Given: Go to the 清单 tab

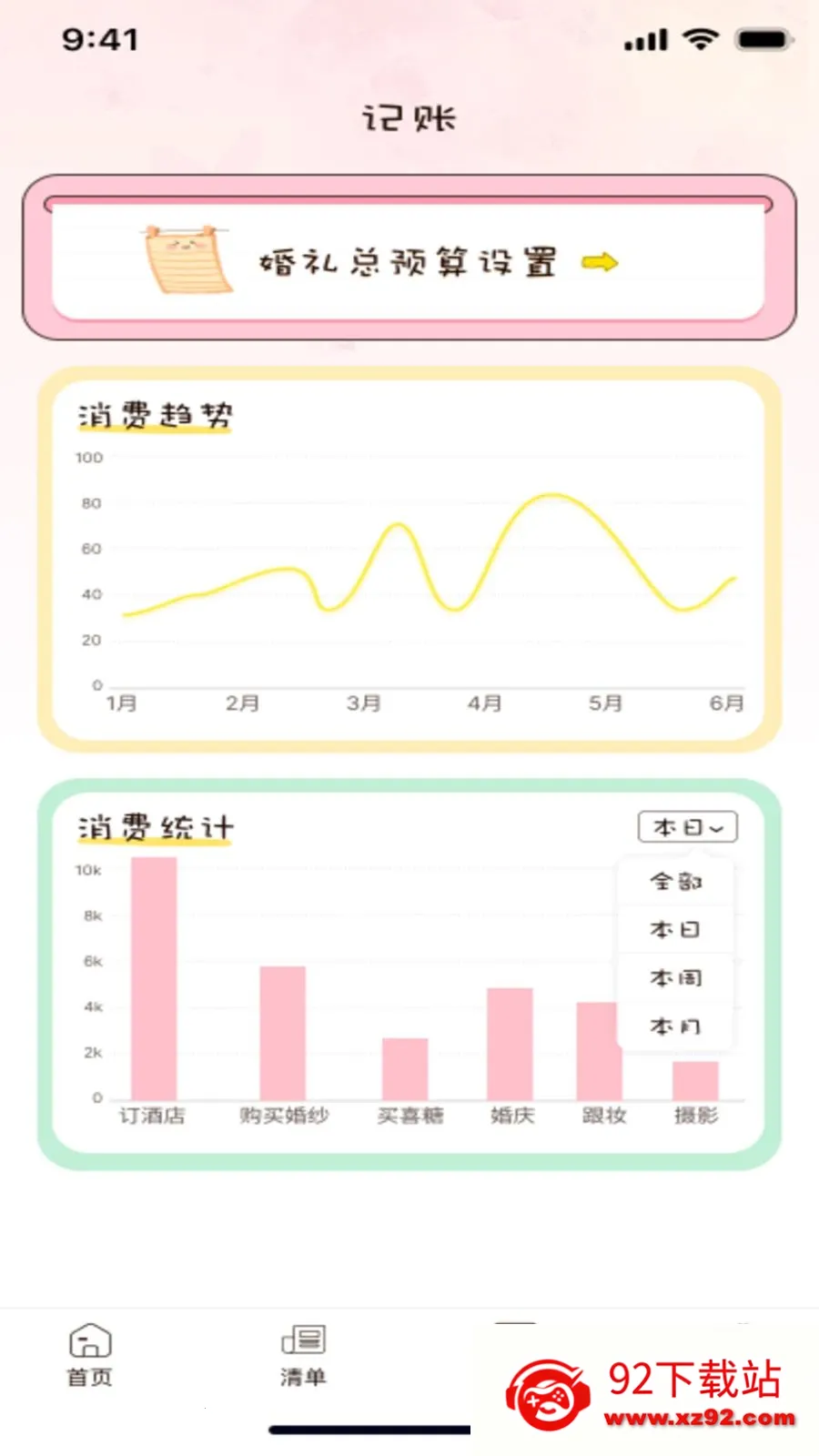Looking at the screenshot, I should [303, 1355].
